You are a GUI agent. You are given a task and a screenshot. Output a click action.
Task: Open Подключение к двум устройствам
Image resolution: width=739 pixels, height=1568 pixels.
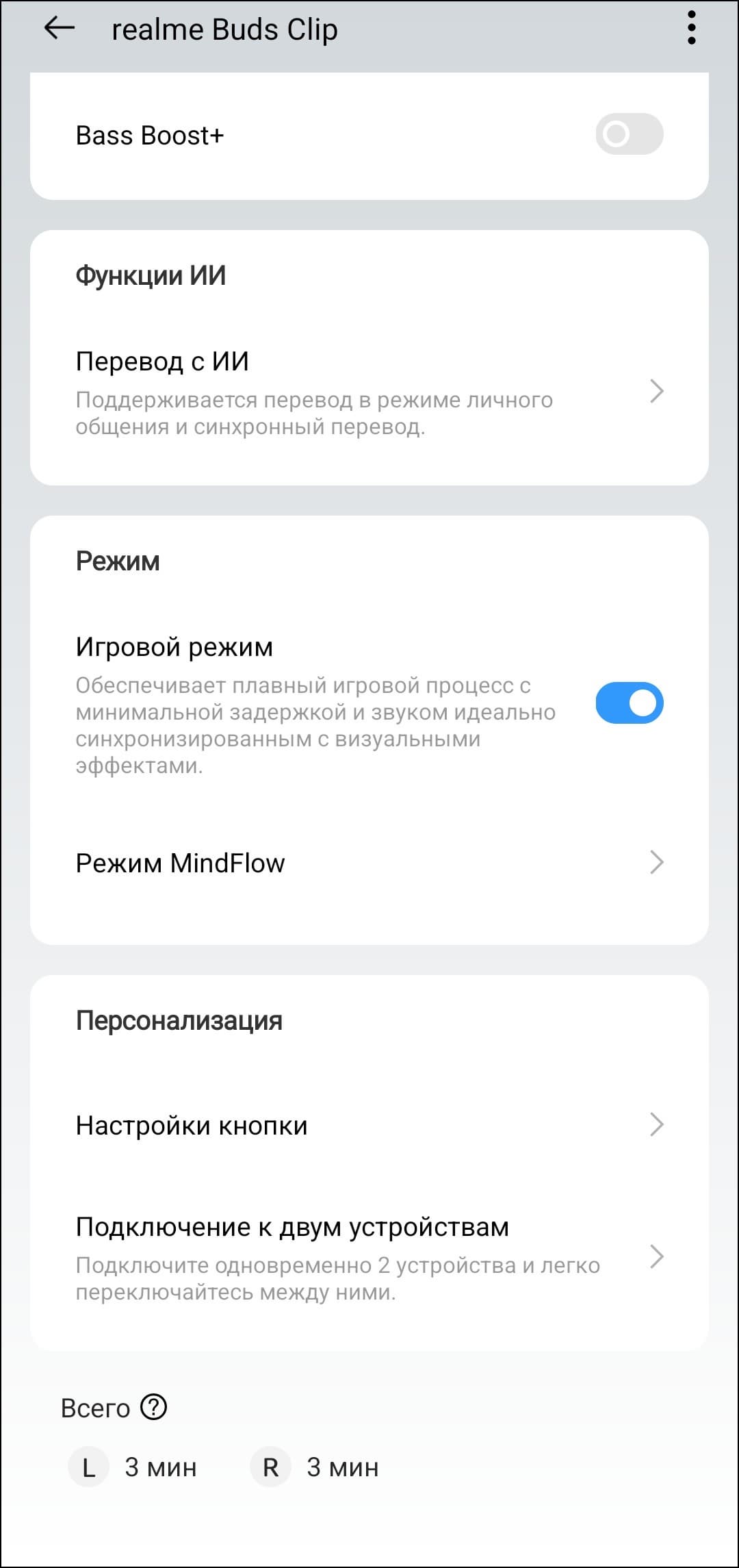[x=369, y=1258]
